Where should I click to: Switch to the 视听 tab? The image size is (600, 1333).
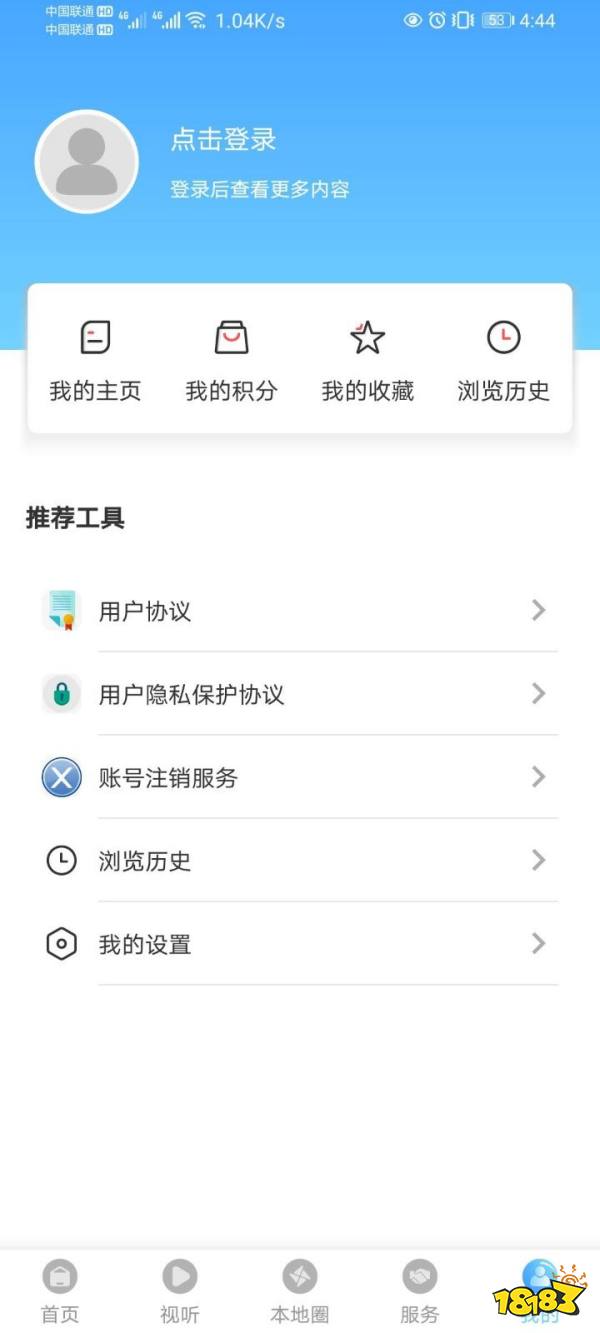coord(180,1291)
